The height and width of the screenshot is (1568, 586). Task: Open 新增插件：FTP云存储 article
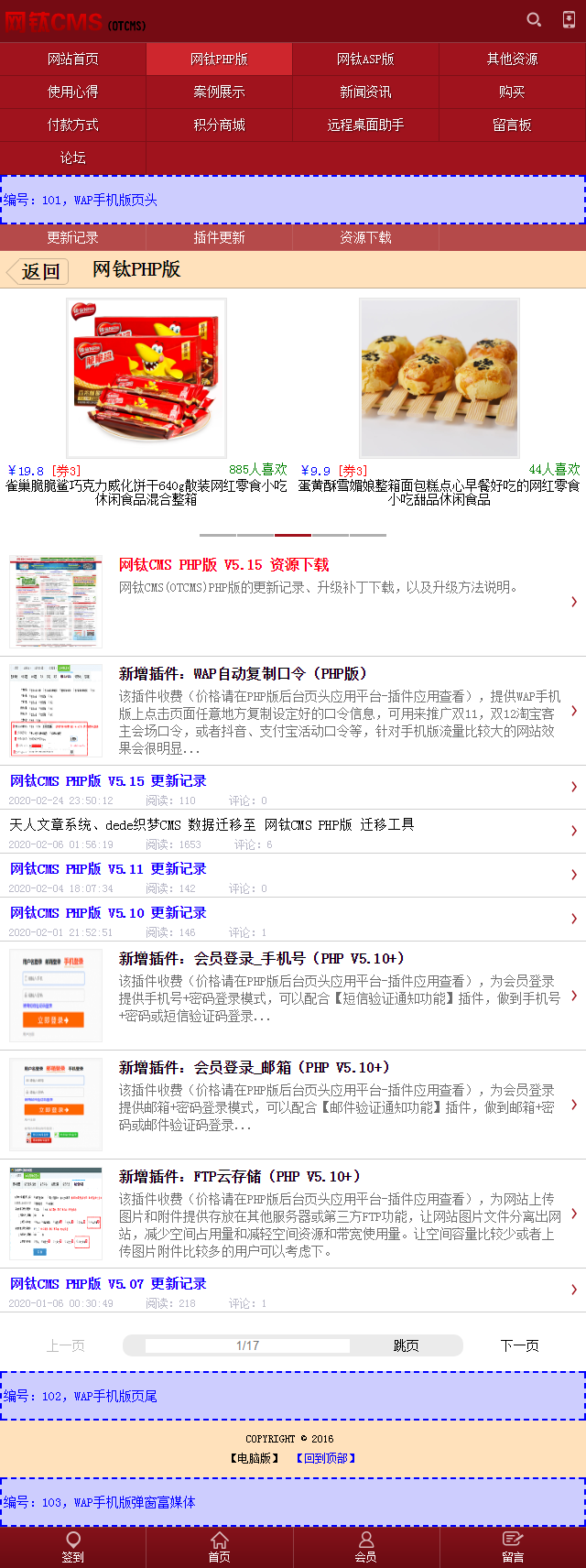click(x=239, y=1176)
